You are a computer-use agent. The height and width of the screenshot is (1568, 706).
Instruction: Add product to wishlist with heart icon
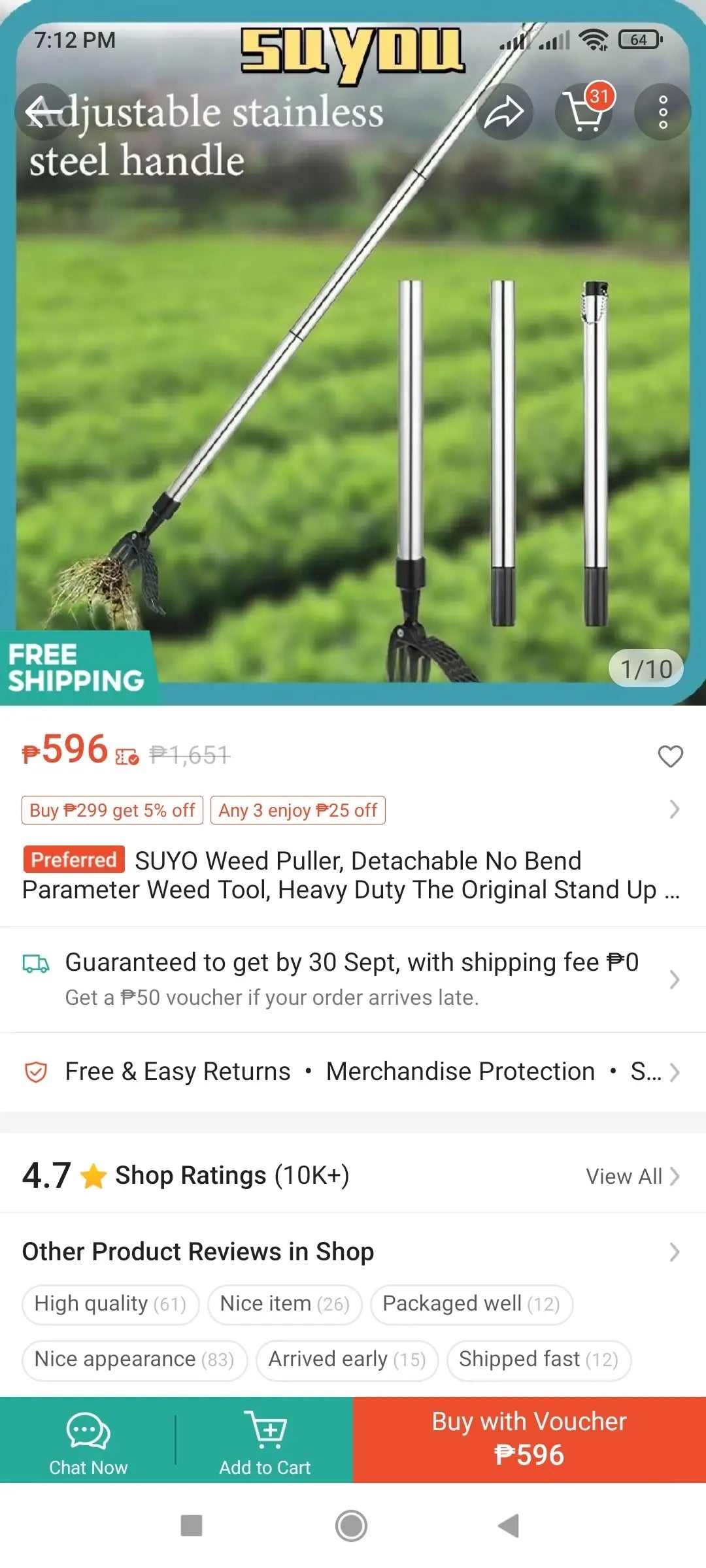(x=670, y=756)
